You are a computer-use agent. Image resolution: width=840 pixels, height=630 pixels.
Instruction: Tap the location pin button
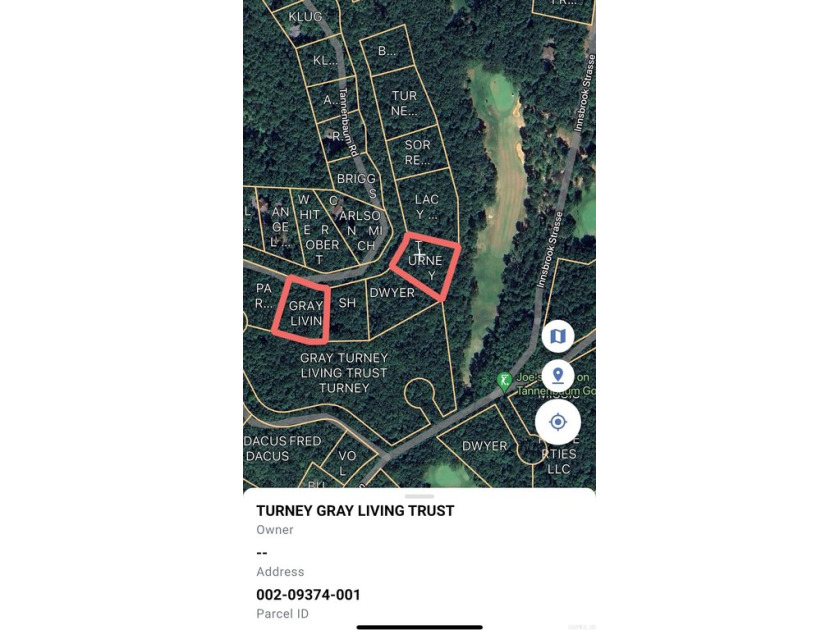pyautogui.click(x=558, y=376)
